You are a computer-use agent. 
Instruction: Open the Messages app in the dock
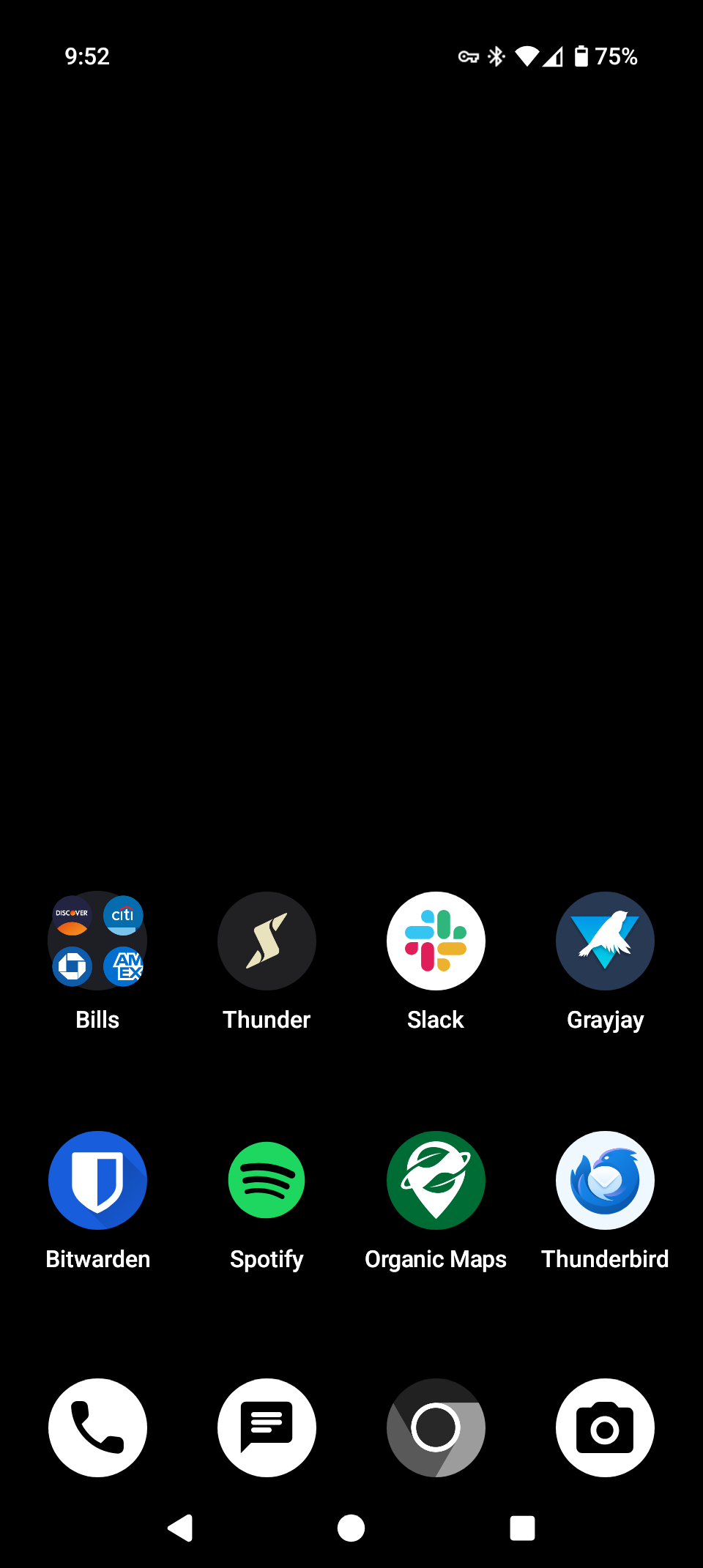coord(267,1427)
